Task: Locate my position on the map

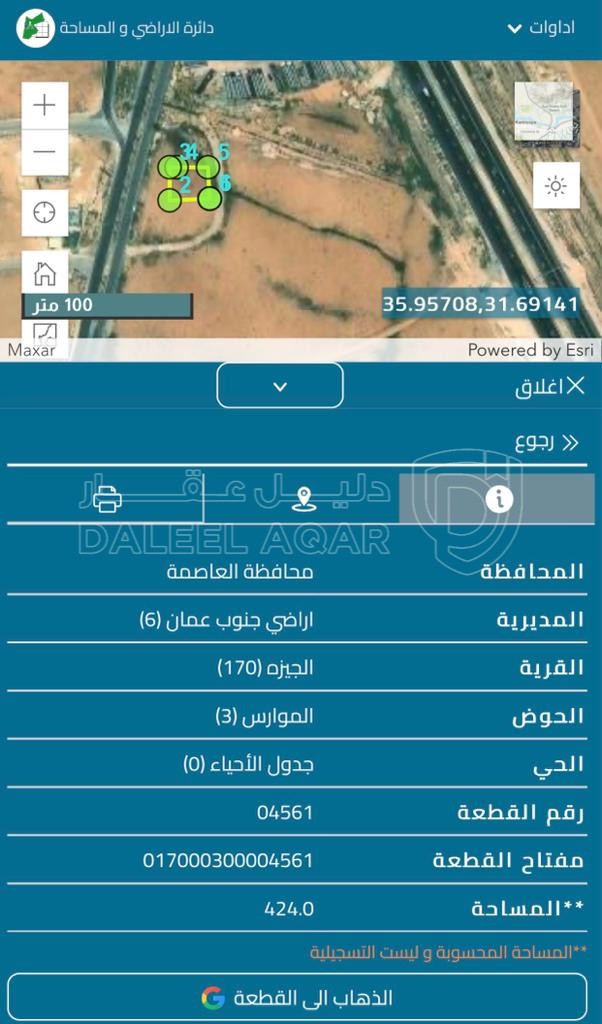Action: [45, 212]
